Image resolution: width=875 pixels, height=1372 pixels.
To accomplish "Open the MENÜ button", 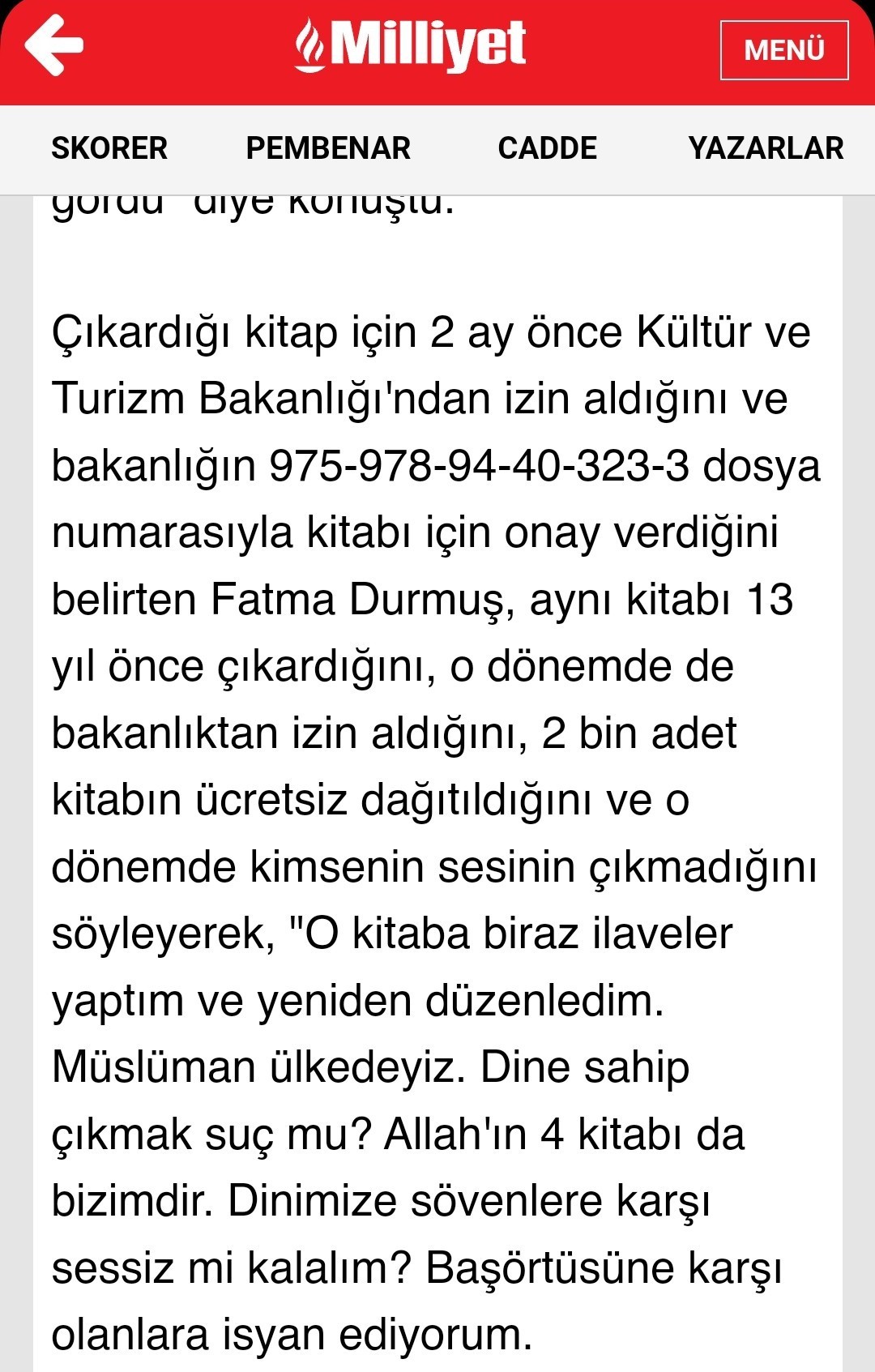I will pyautogui.click(x=784, y=50).
